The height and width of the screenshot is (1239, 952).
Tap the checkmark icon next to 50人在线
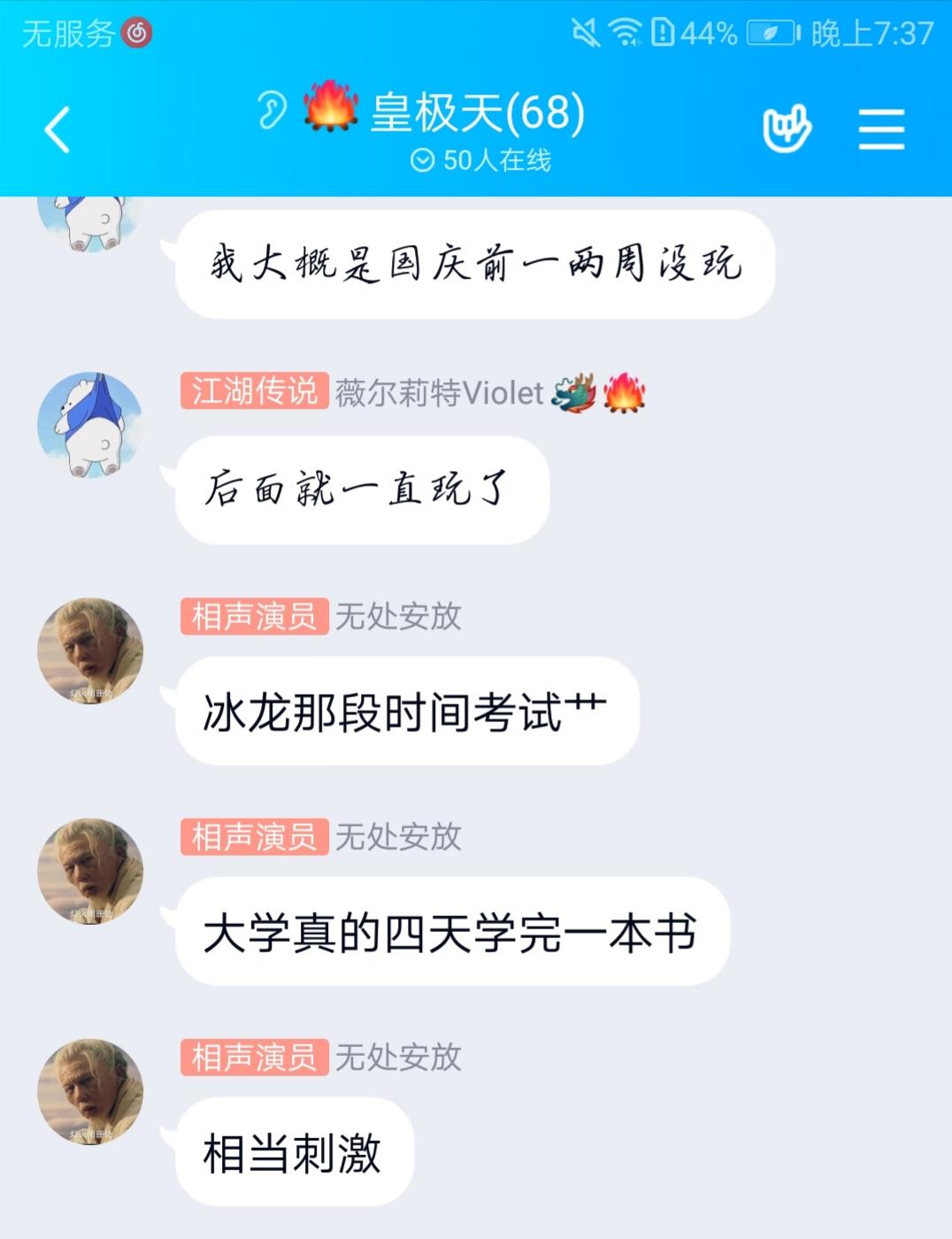(x=422, y=159)
